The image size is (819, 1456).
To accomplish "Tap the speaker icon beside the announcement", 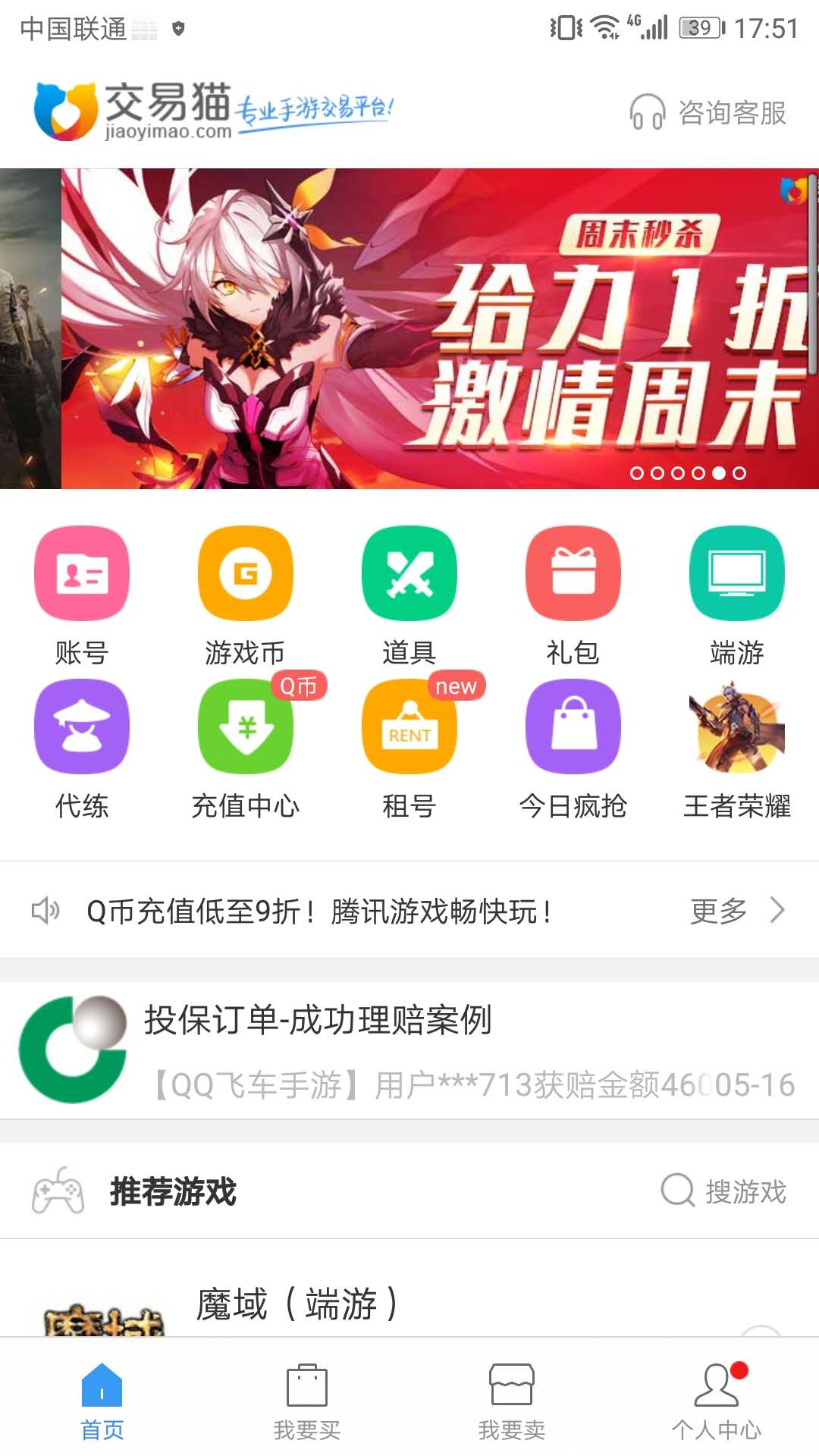I will click(x=45, y=910).
